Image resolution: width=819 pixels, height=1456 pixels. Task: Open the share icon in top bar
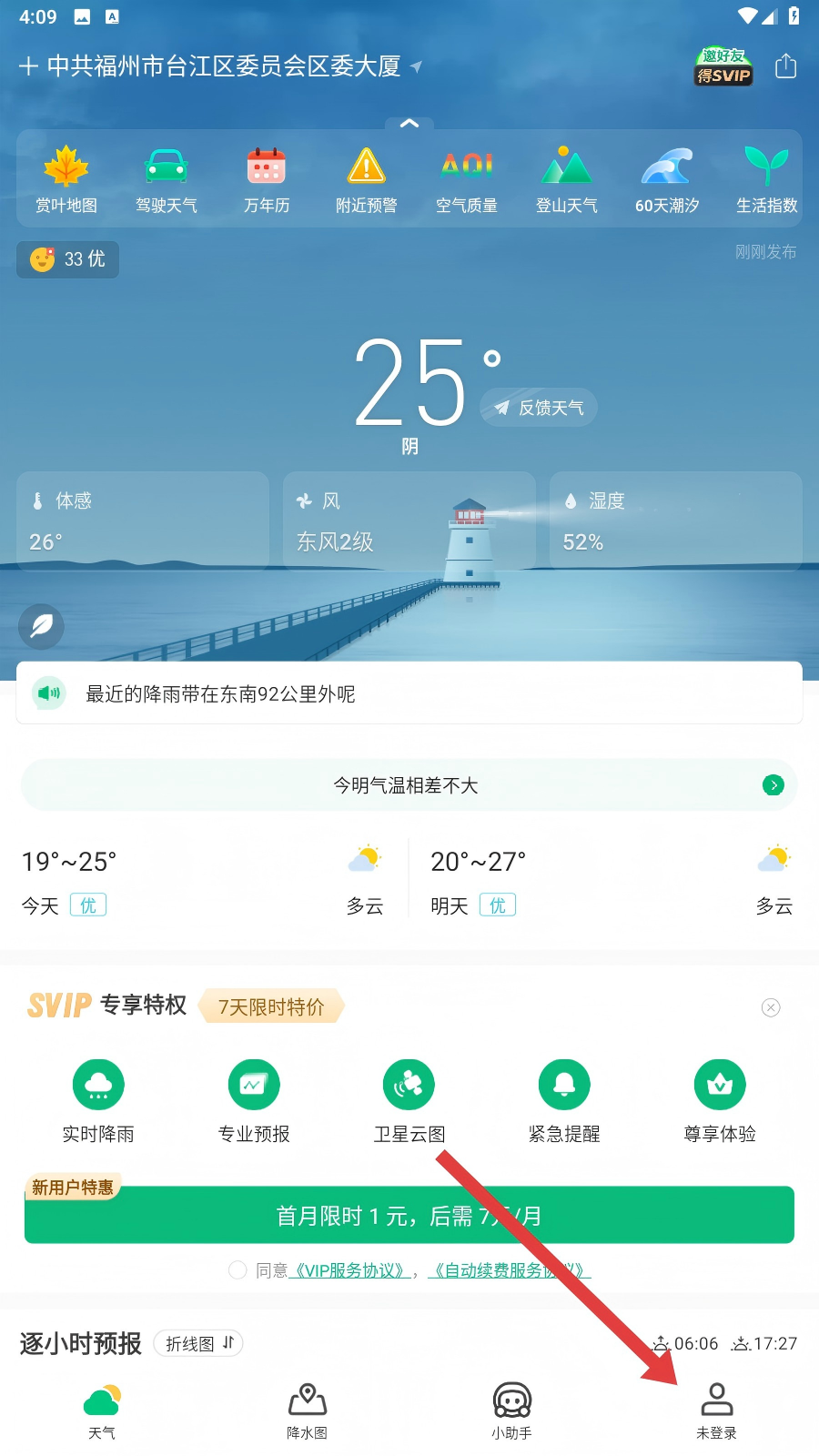(x=785, y=66)
